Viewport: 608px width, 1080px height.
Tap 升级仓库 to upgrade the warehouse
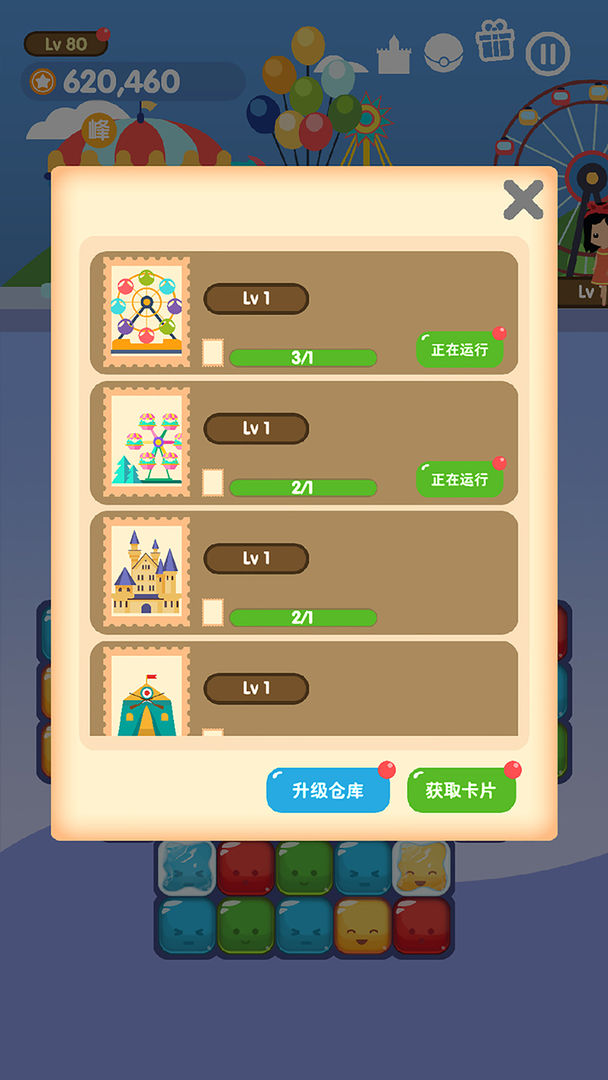327,791
